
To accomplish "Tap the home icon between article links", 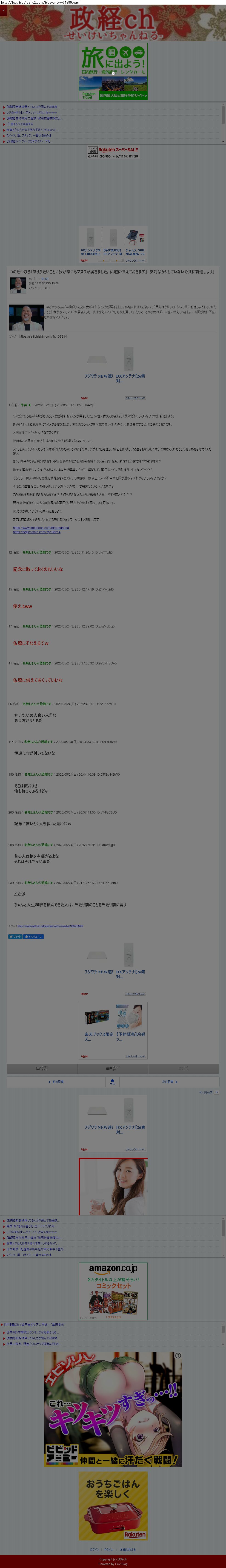I will click(x=112, y=1082).
